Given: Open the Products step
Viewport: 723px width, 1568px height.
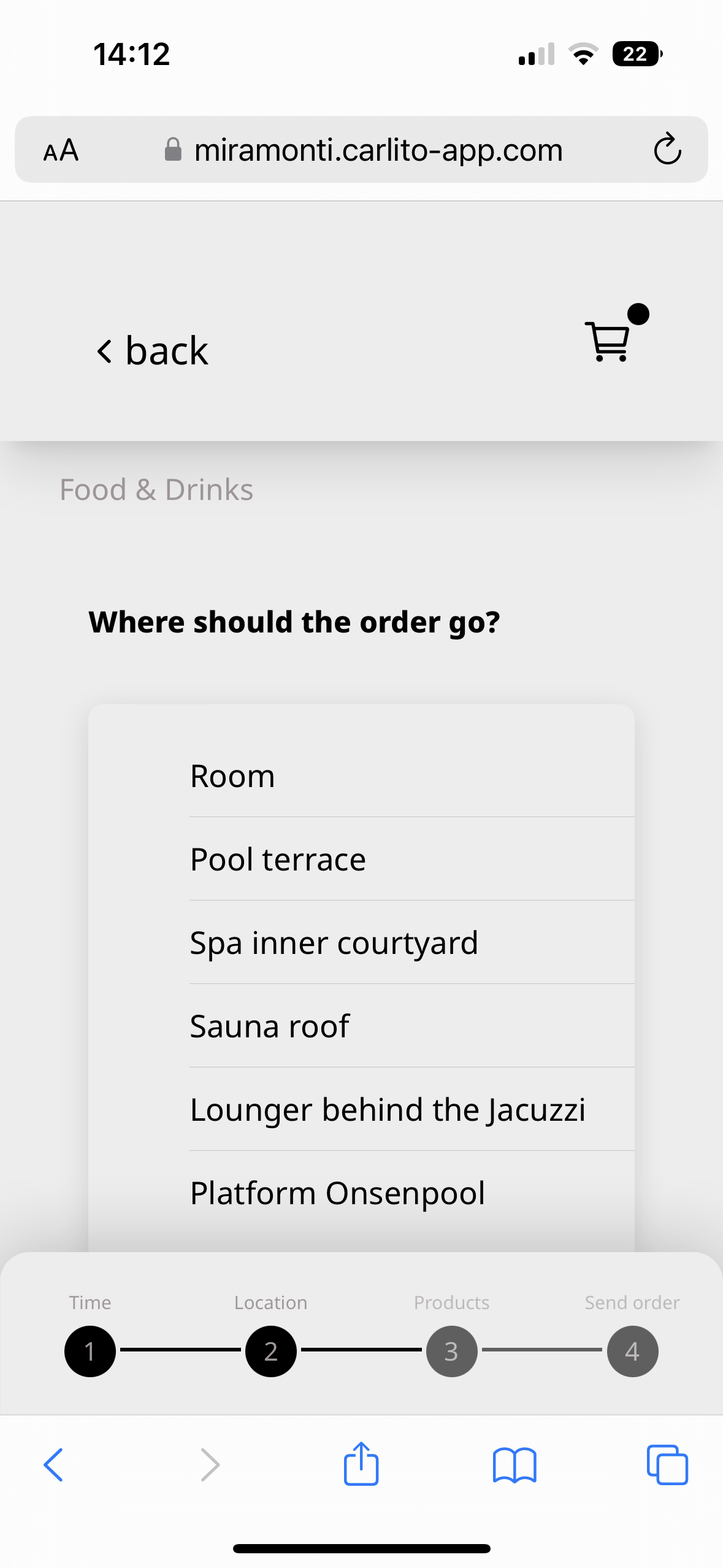Looking at the screenshot, I should (451, 1350).
